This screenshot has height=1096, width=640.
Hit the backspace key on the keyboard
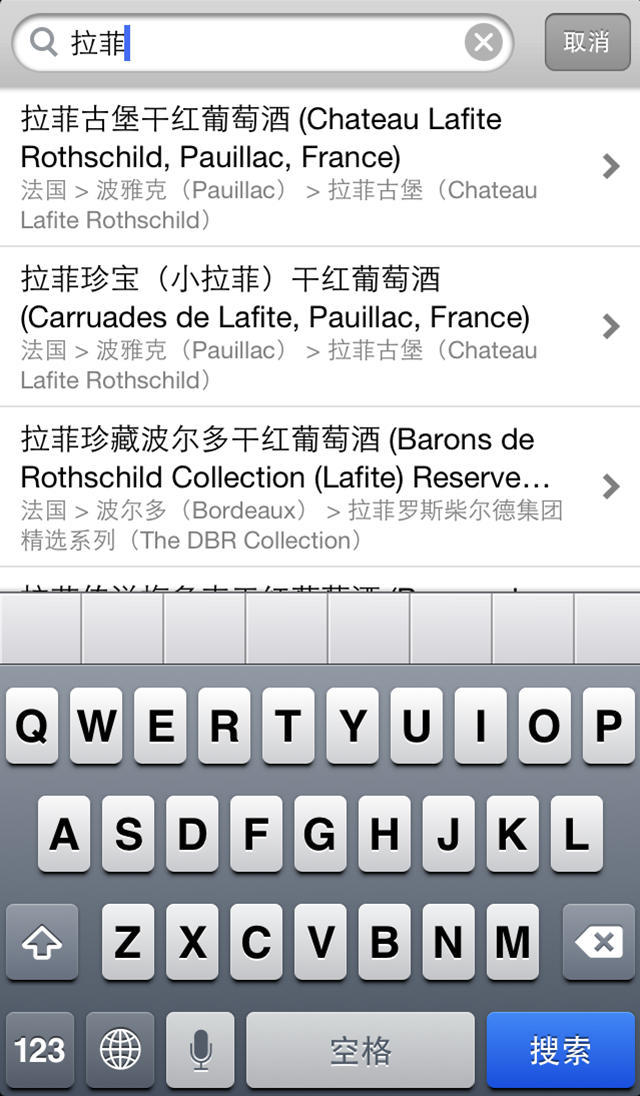click(599, 942)
